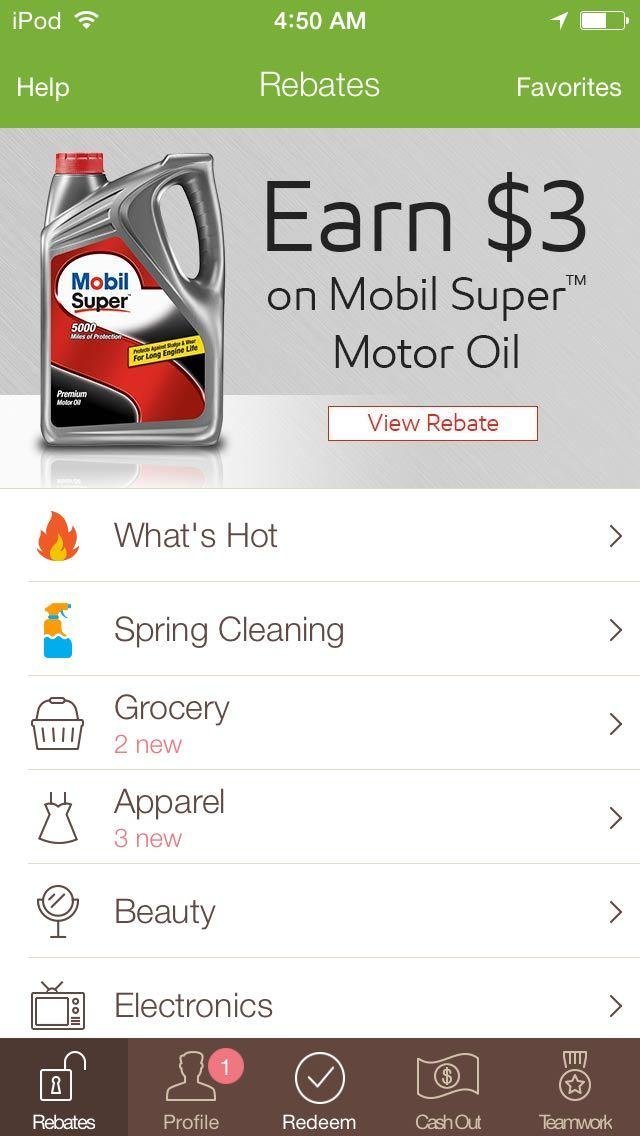Open Electronics rebates

320,1004
